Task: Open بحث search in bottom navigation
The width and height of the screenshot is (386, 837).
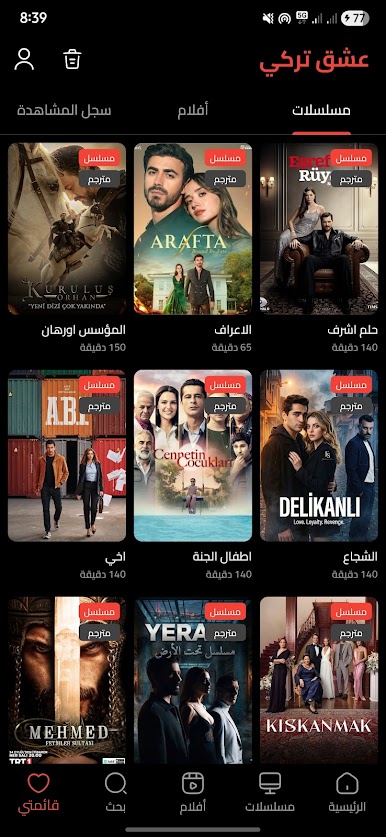Action: (x=115, y=793)
